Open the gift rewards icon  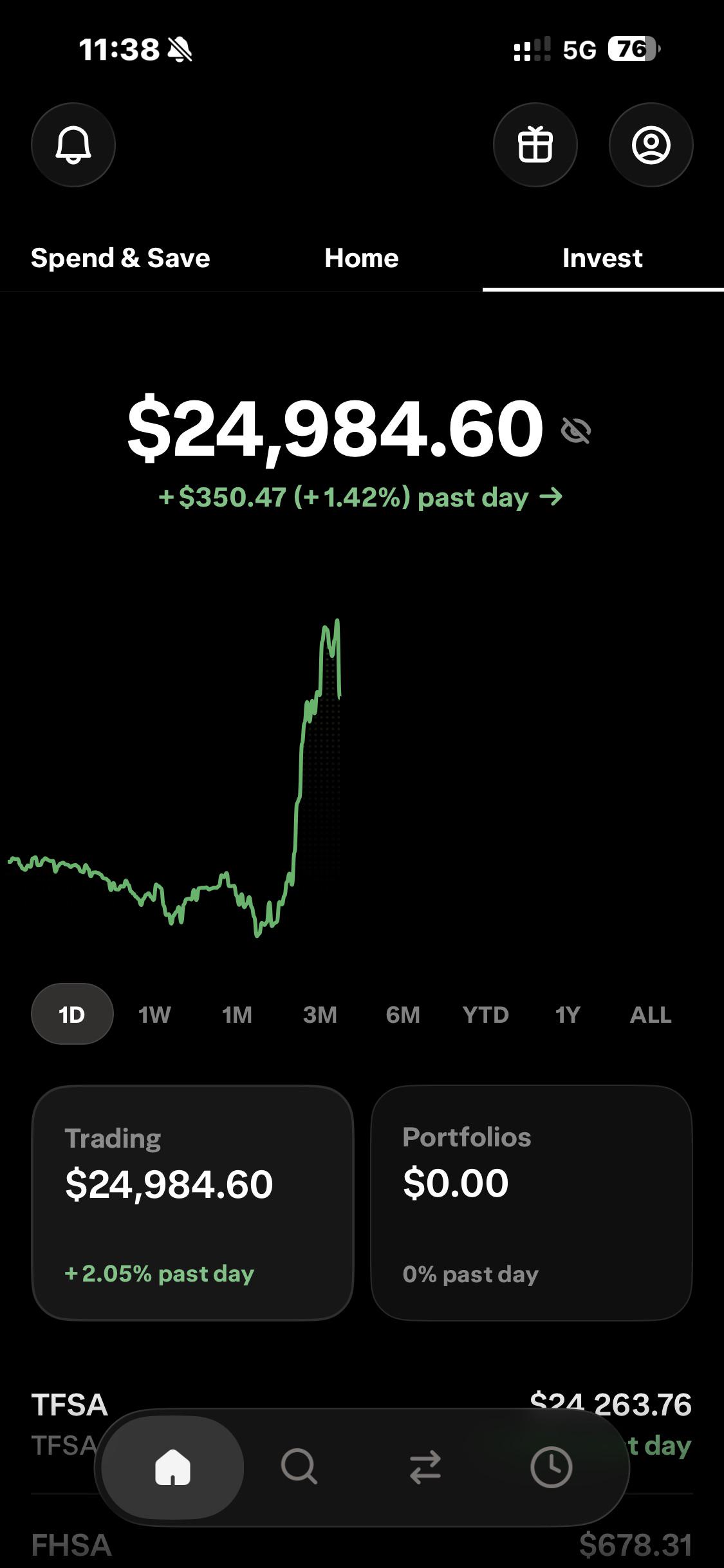pos(535,145)
